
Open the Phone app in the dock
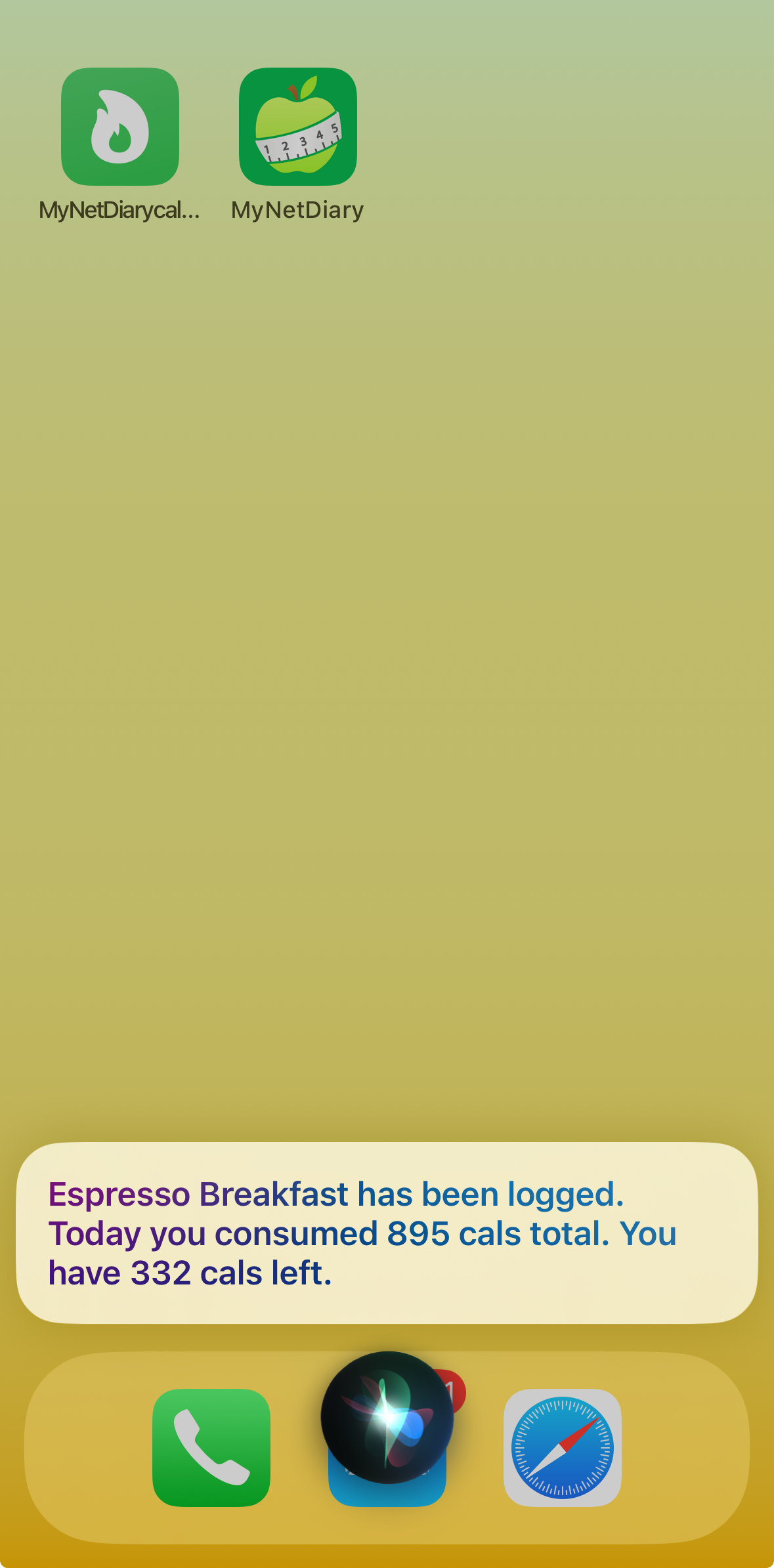(211, 1447)
